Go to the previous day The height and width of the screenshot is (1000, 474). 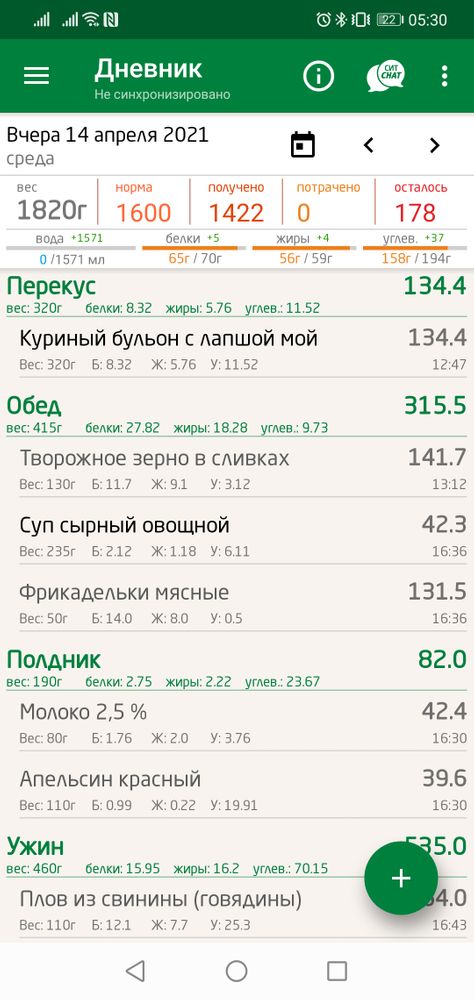tap(368, 145)
